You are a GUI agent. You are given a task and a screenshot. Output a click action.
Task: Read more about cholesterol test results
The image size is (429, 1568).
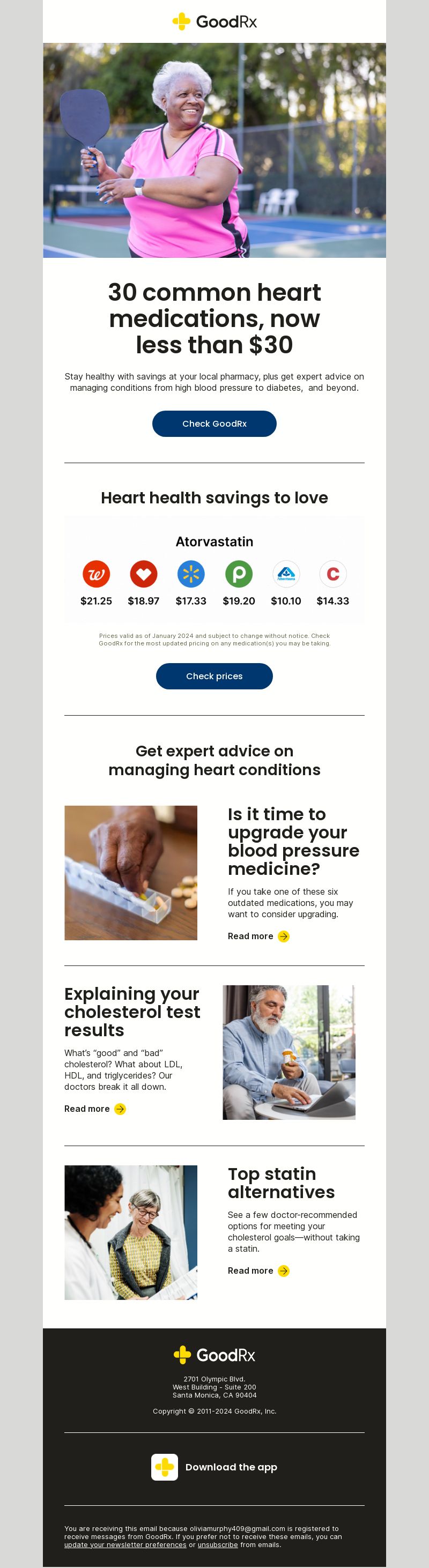coord(95,1109)
